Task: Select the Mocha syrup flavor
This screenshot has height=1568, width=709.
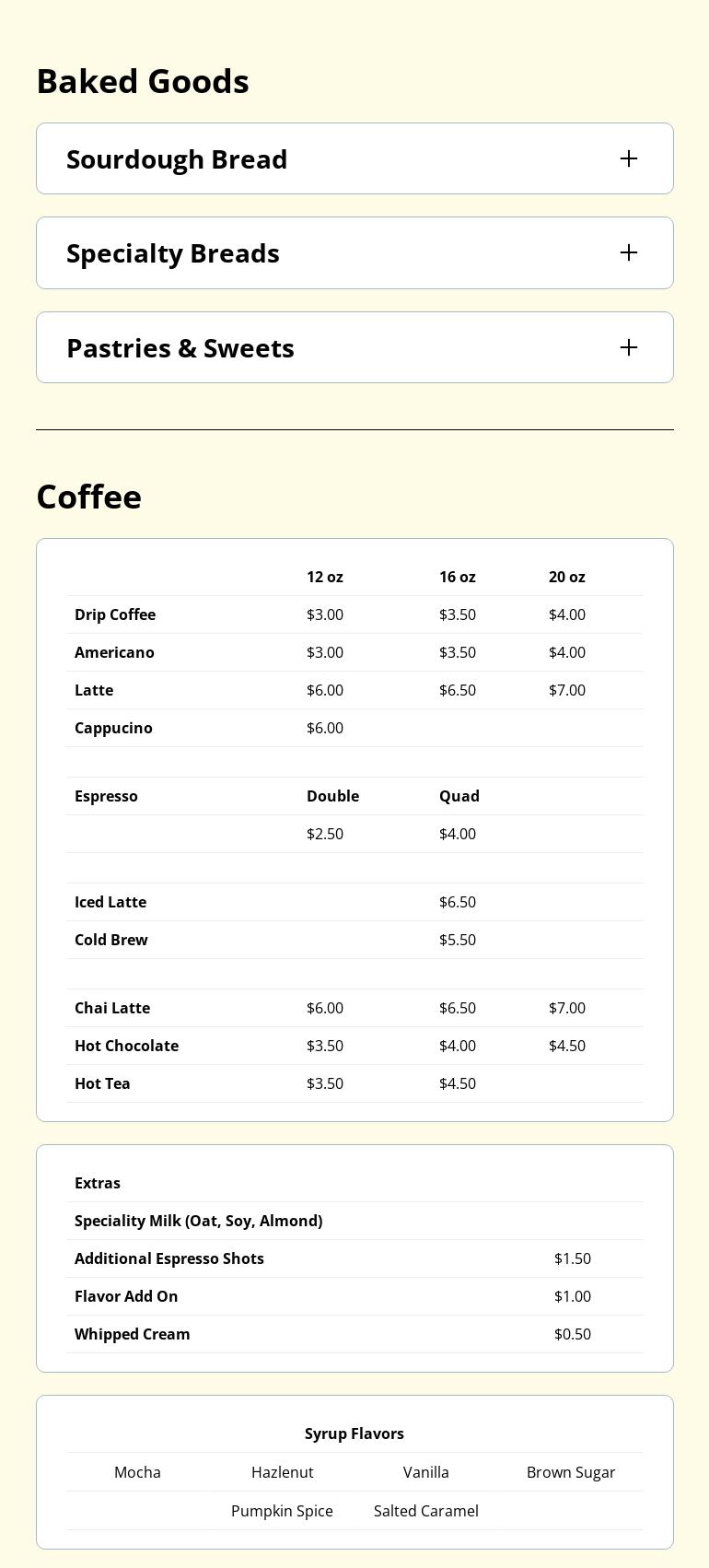Action: pos(137,1472)
